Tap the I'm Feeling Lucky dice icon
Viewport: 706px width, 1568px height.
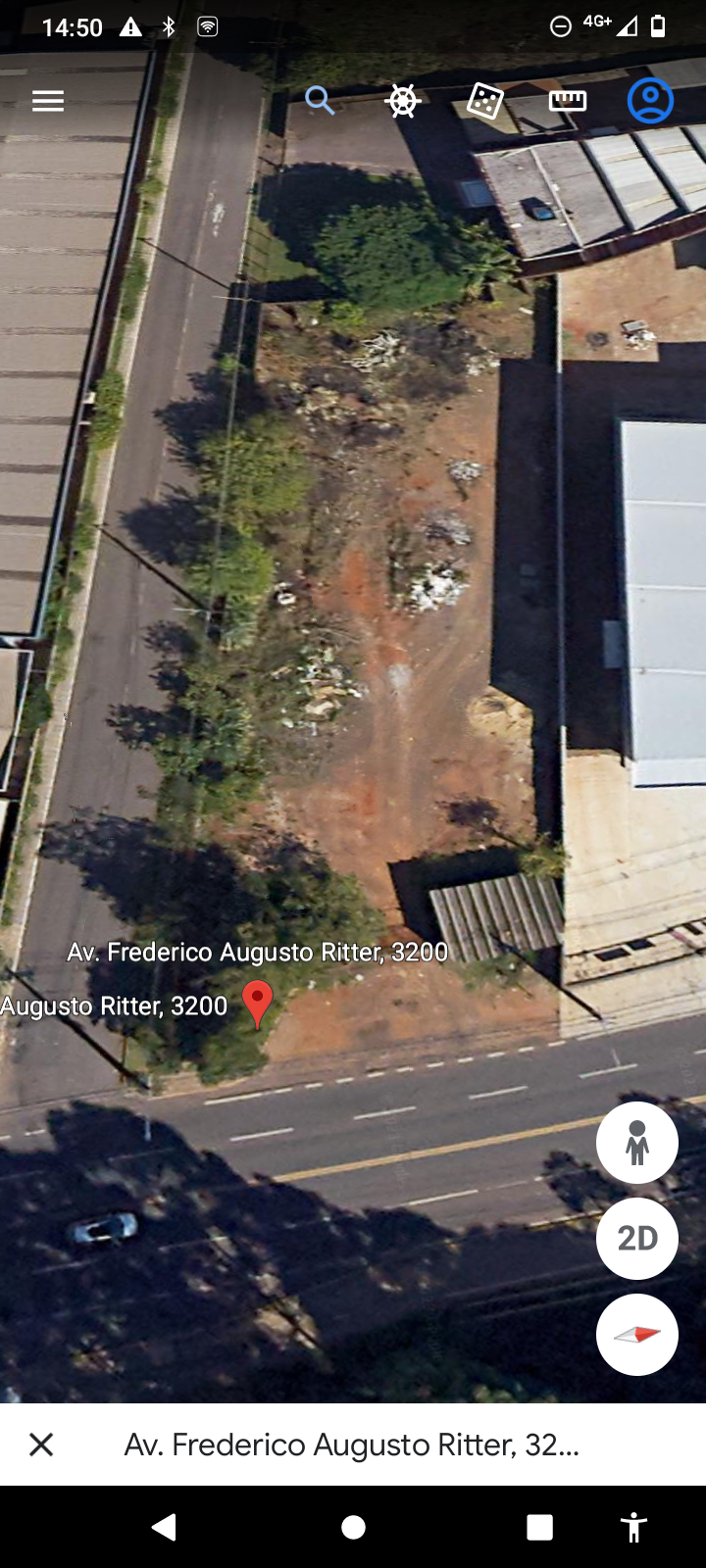[484, 101]
